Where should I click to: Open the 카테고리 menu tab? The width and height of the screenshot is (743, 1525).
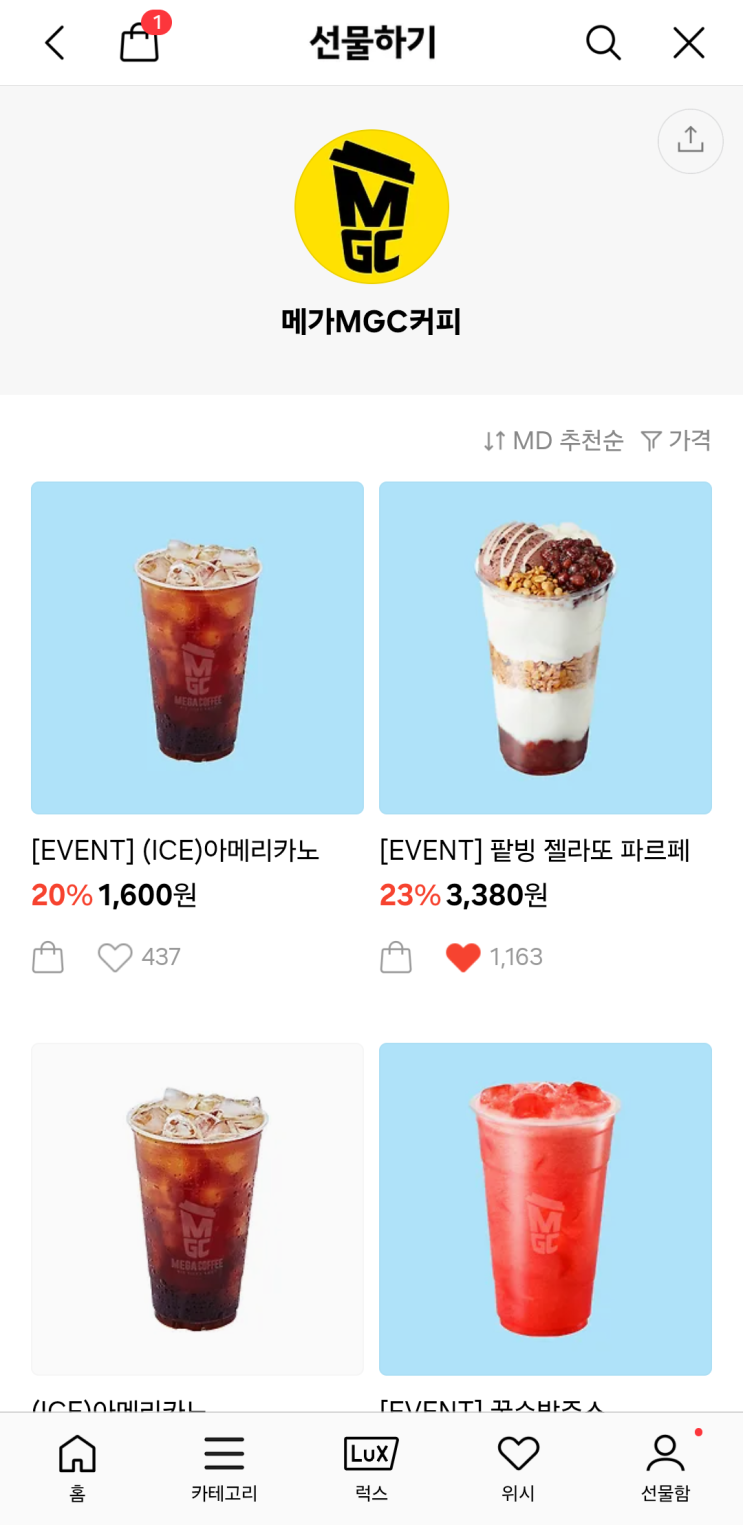coord(224,1467)
